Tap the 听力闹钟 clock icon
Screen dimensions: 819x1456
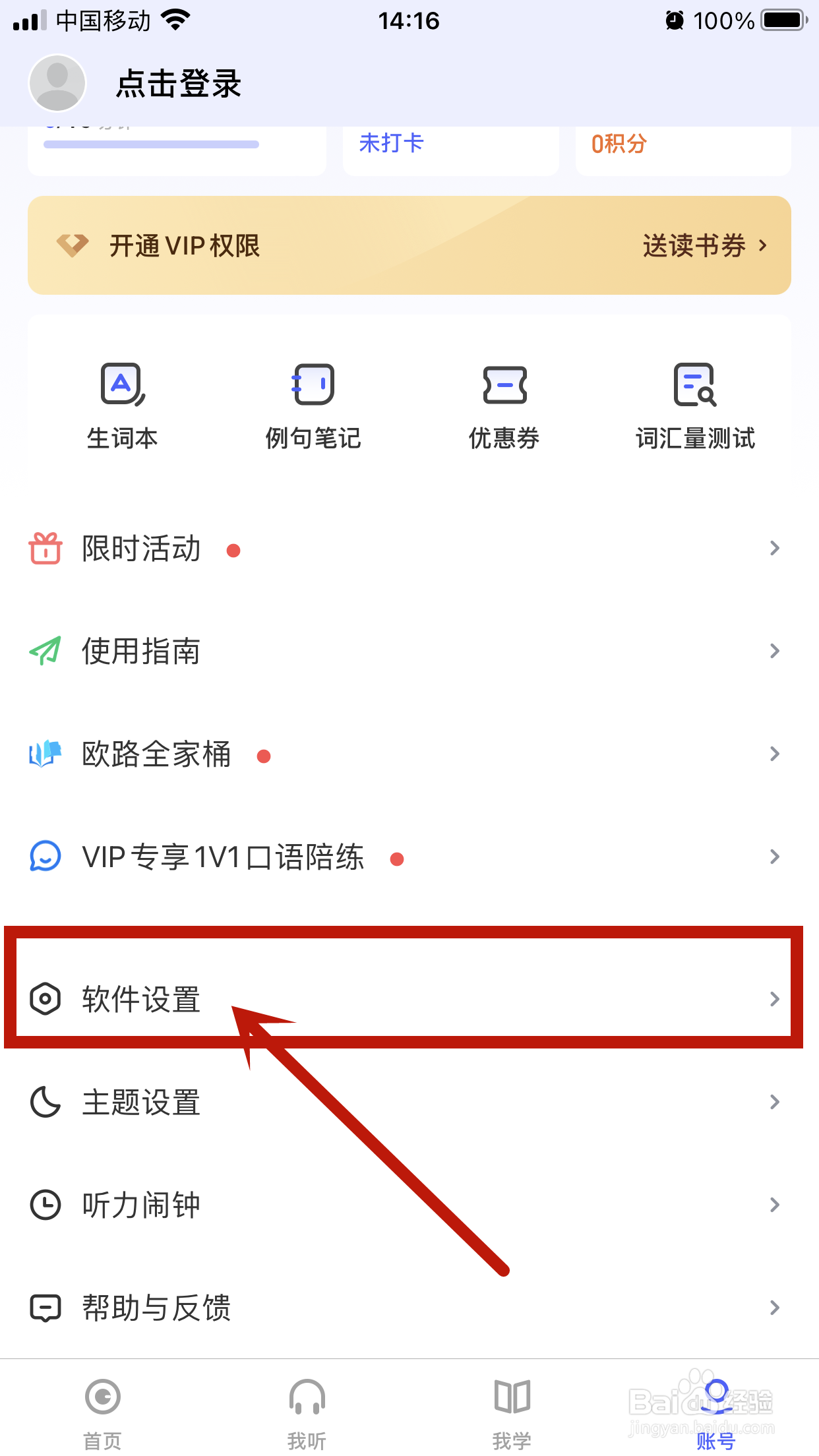click(x=44, y=1205)
